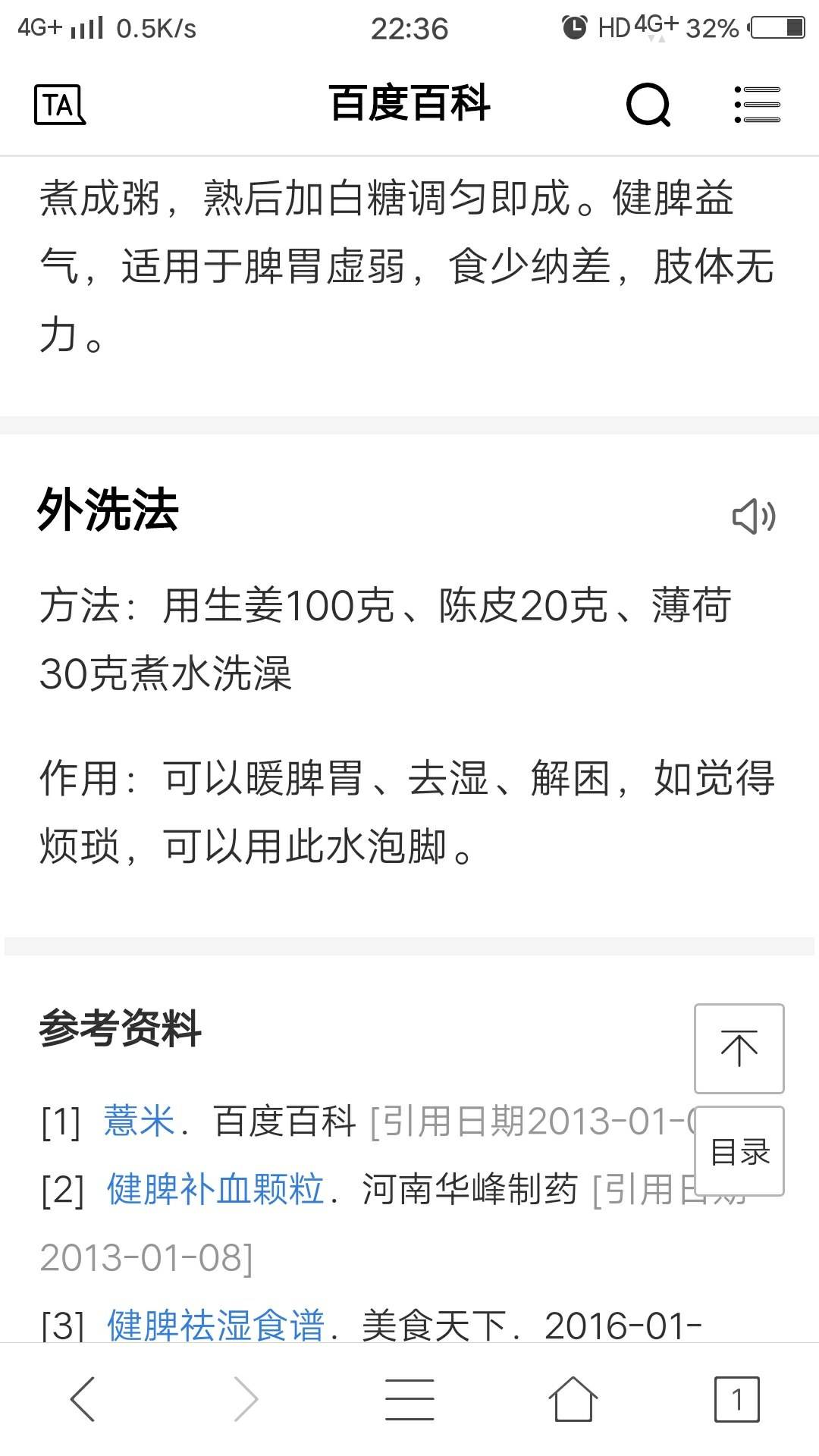Open the 目录 table of contents
The image size is (819, 1456).
(x=739, y=1152)
